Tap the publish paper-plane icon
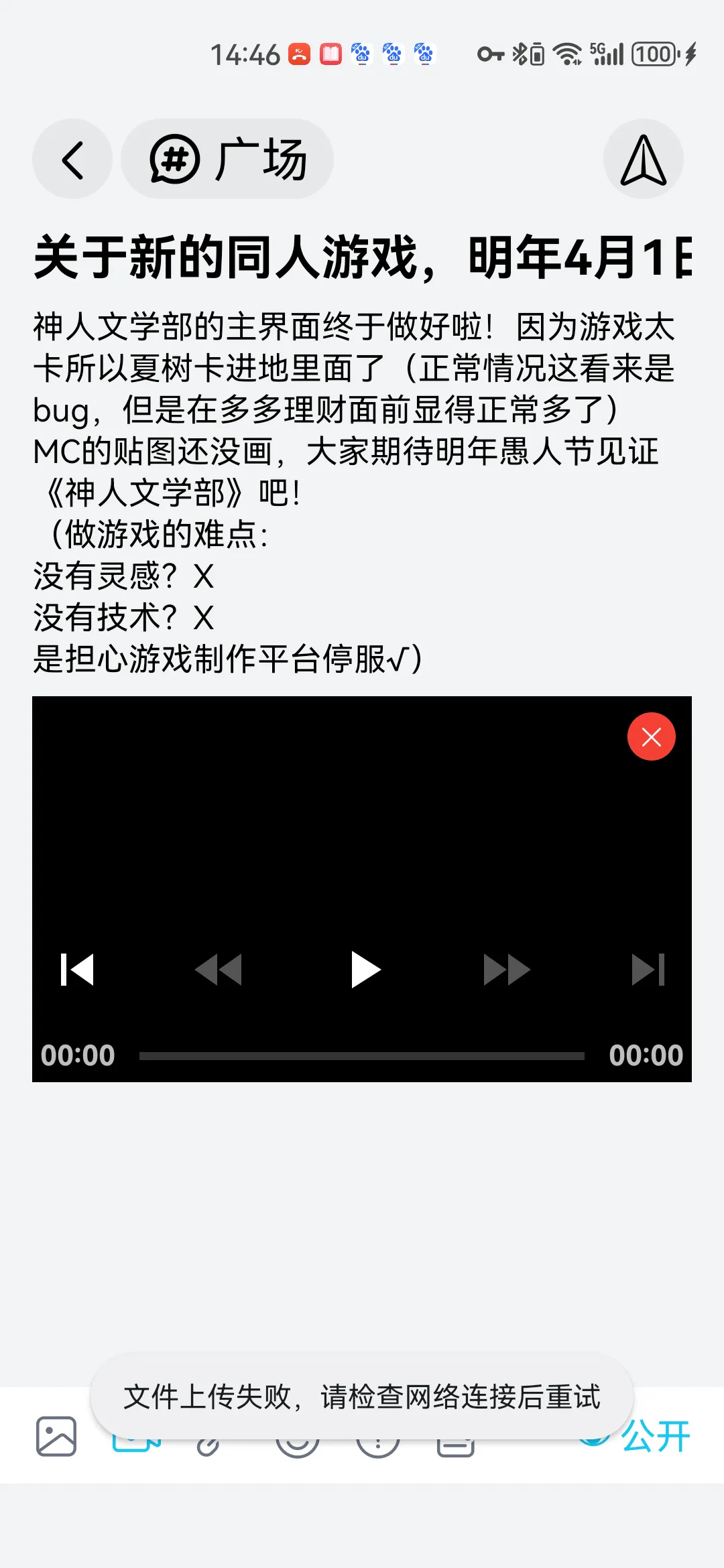This screenshot has height=1568, width=724. click(x=644, y=159)
